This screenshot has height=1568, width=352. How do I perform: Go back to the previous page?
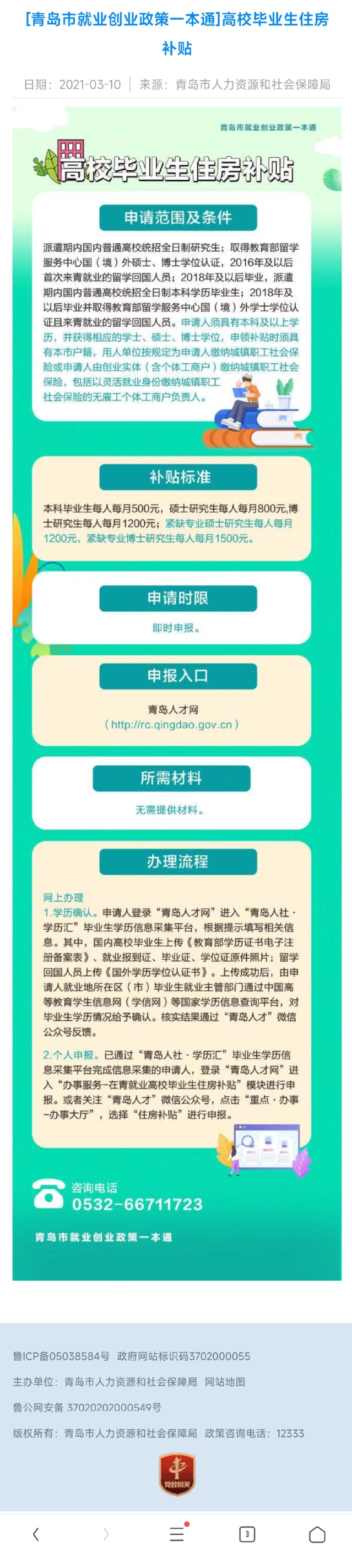coord(36,1534)
